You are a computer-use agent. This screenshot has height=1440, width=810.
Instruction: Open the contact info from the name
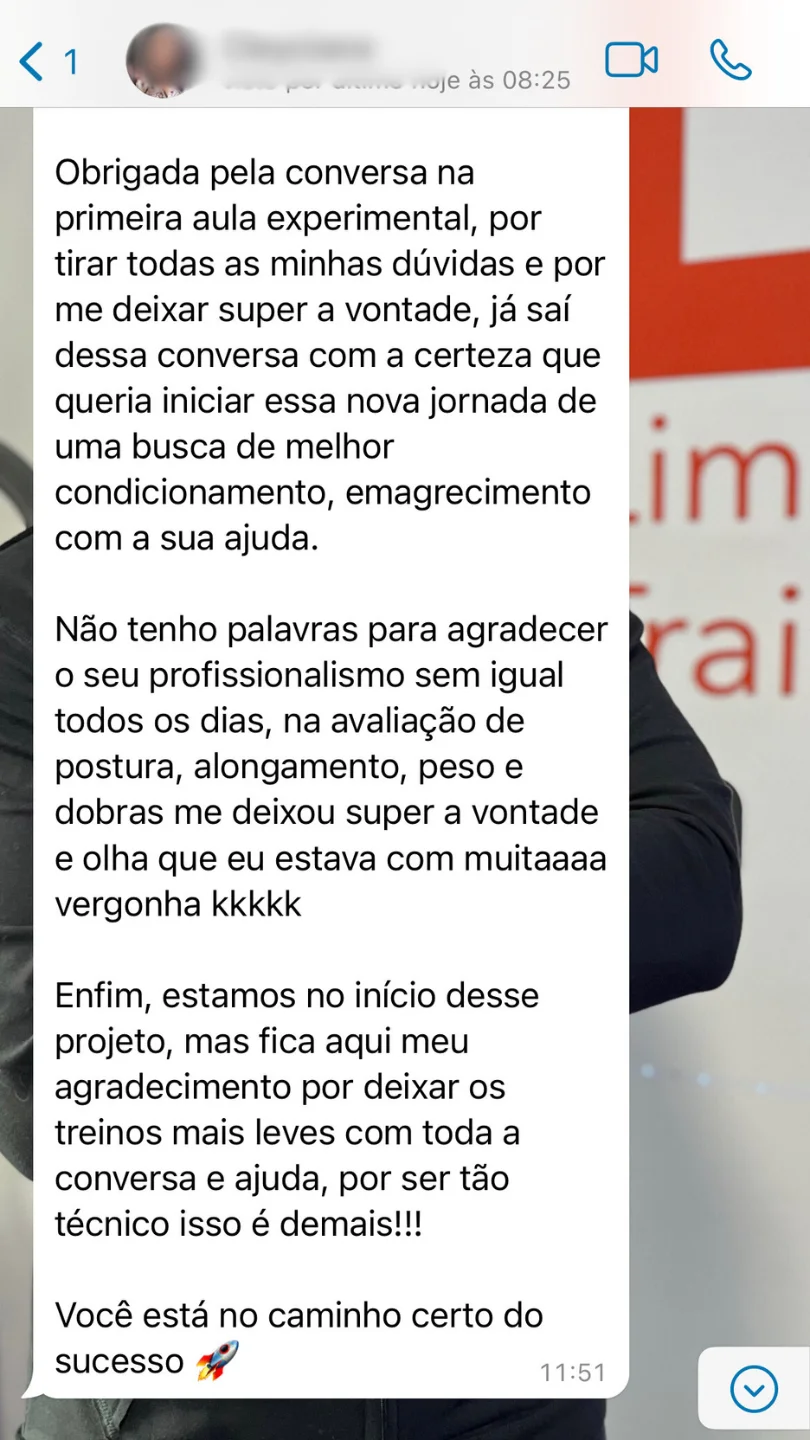300,48
